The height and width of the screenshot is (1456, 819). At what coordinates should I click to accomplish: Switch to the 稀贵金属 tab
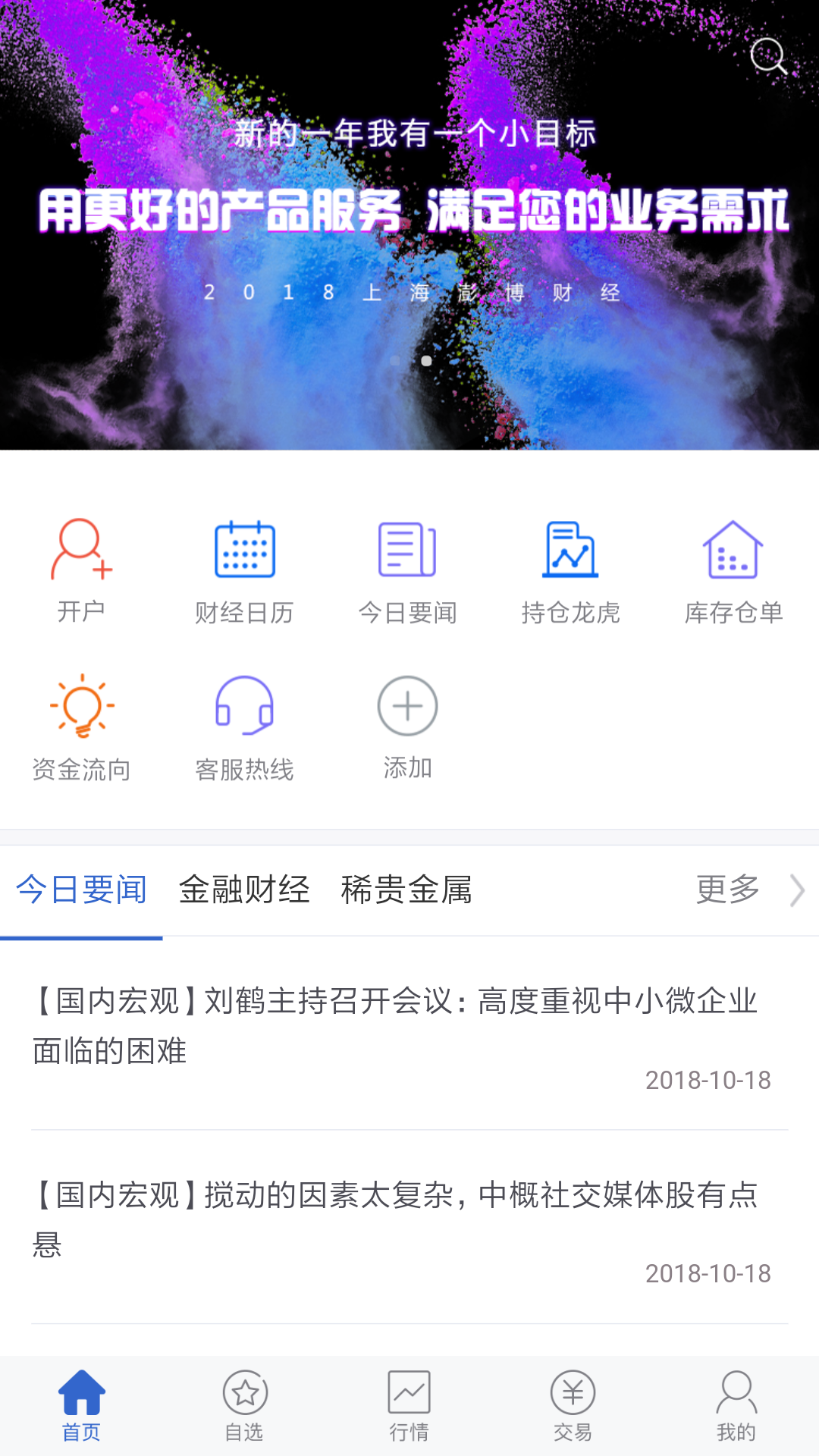(406, 891)
